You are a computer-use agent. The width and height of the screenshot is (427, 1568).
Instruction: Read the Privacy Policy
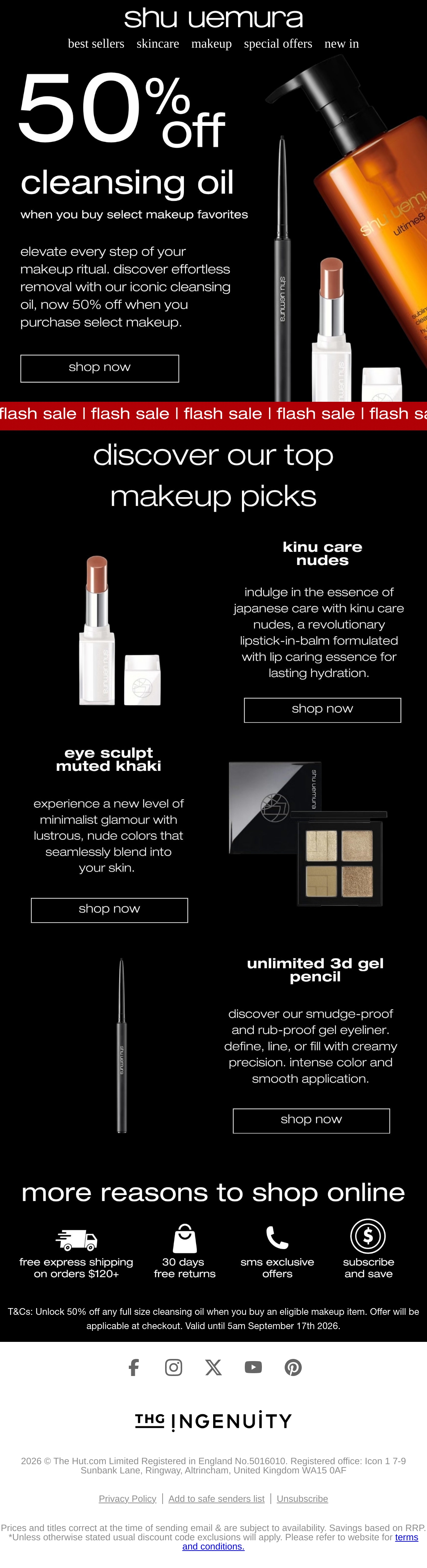127,1498
